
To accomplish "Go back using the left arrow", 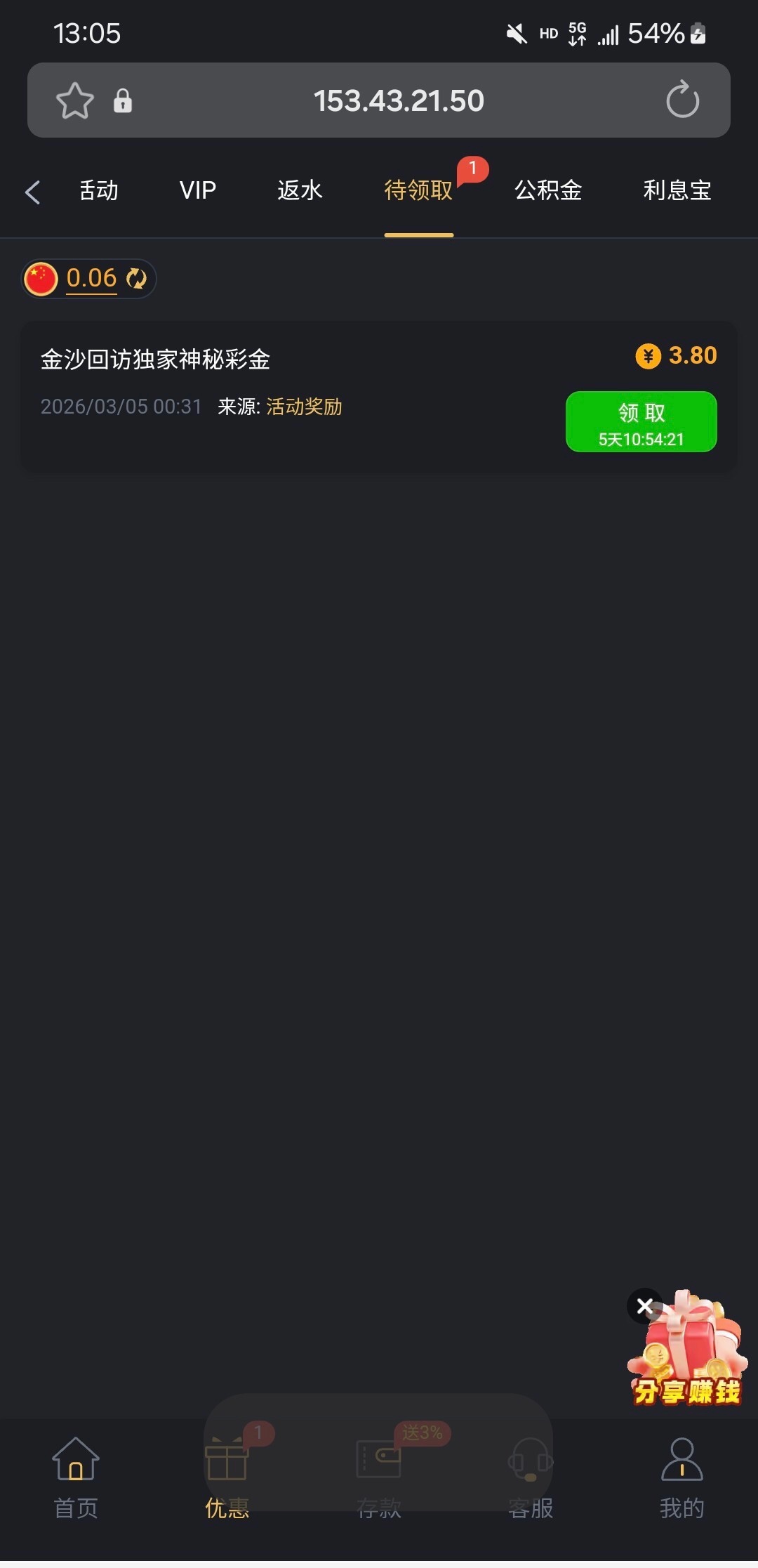I will [x=32, y=192].
